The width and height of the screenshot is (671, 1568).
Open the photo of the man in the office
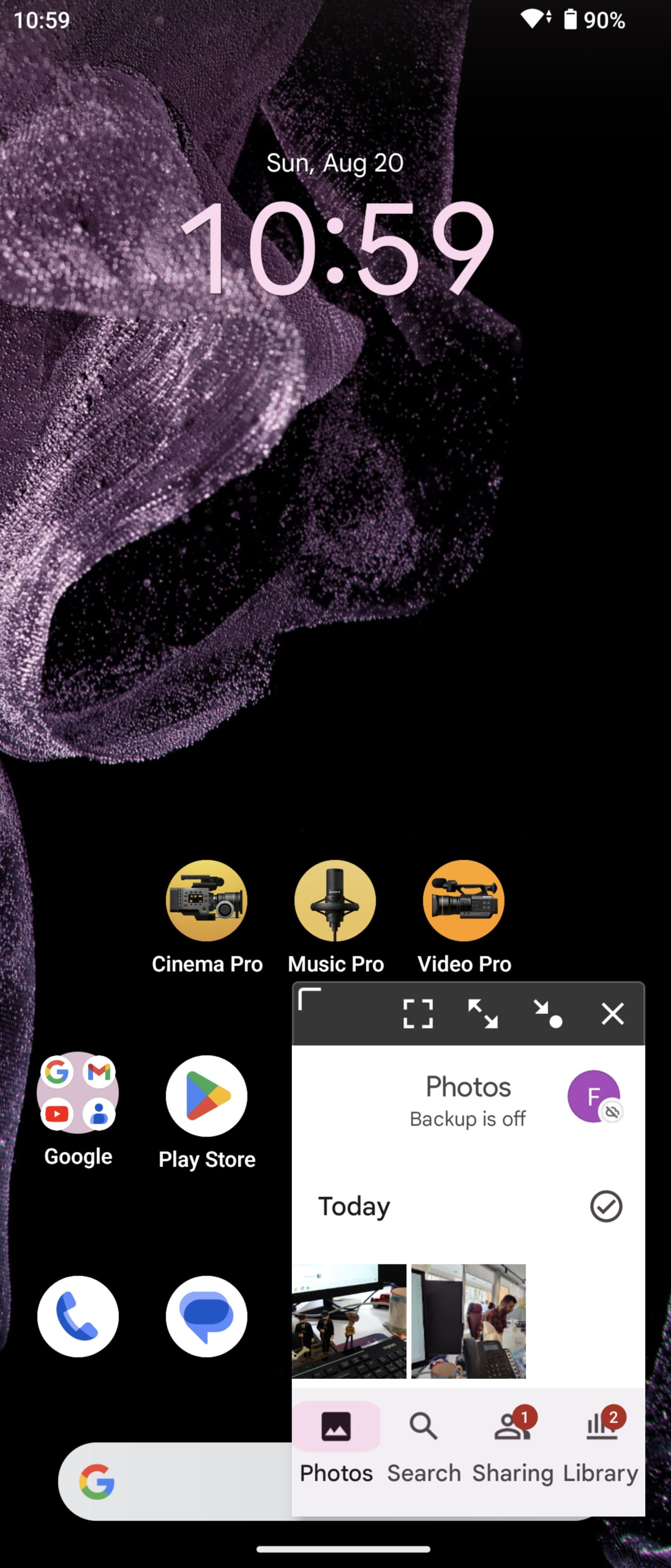468,1321
